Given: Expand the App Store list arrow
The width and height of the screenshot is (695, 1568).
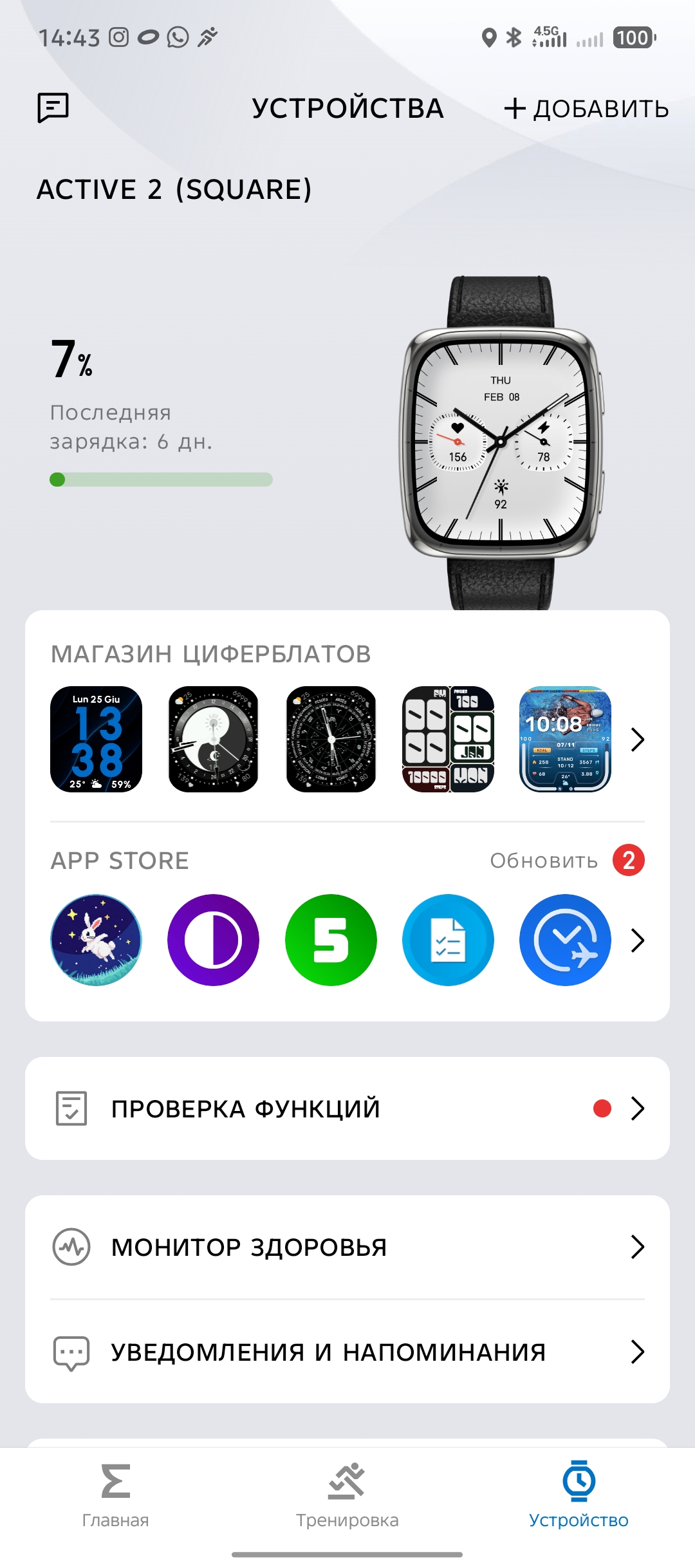Looking at the screenshot, I should tap(637, 940).
